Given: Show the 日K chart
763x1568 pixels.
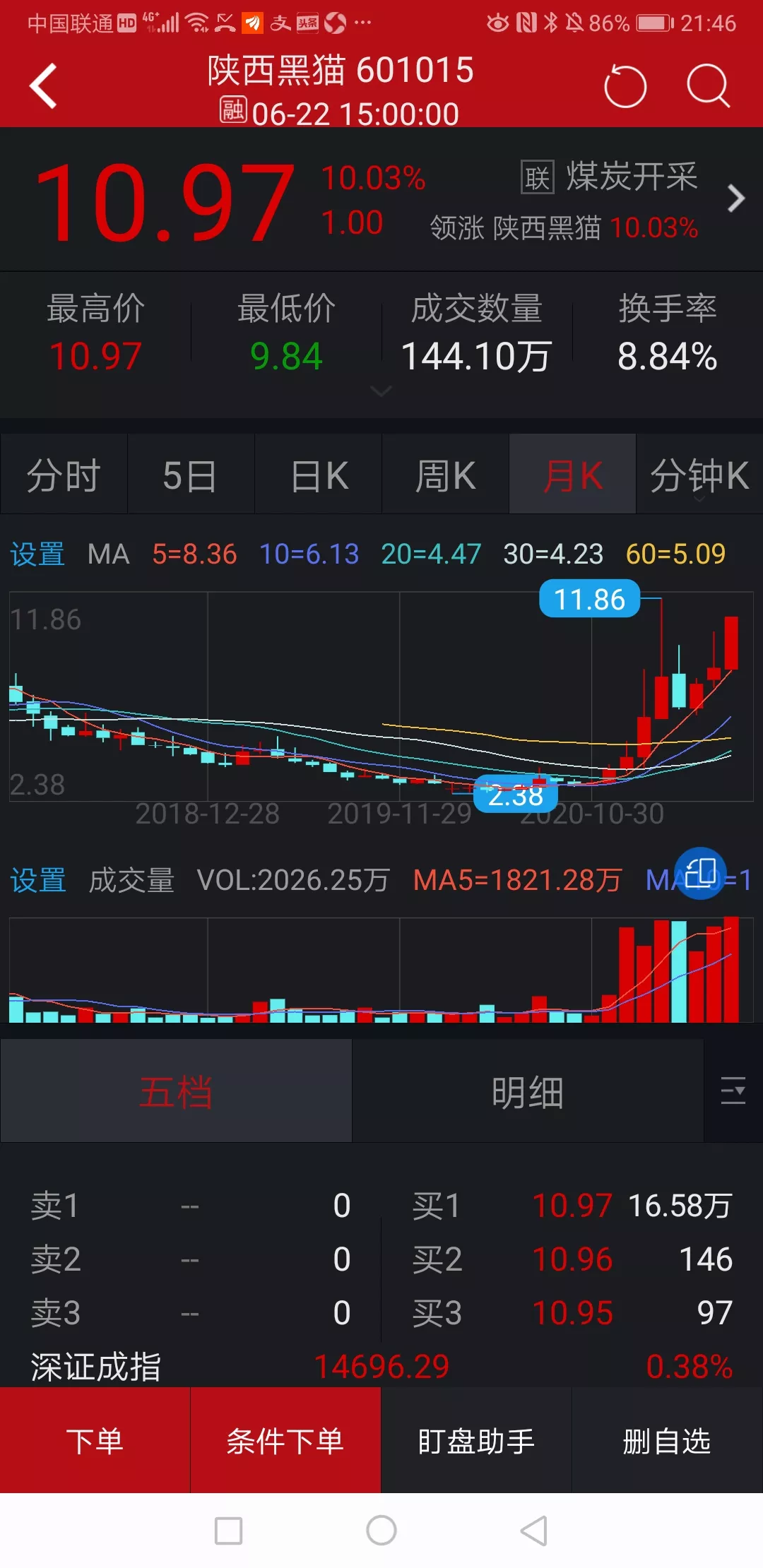Looking at the screenshot, I should click(x=319, y=475).
